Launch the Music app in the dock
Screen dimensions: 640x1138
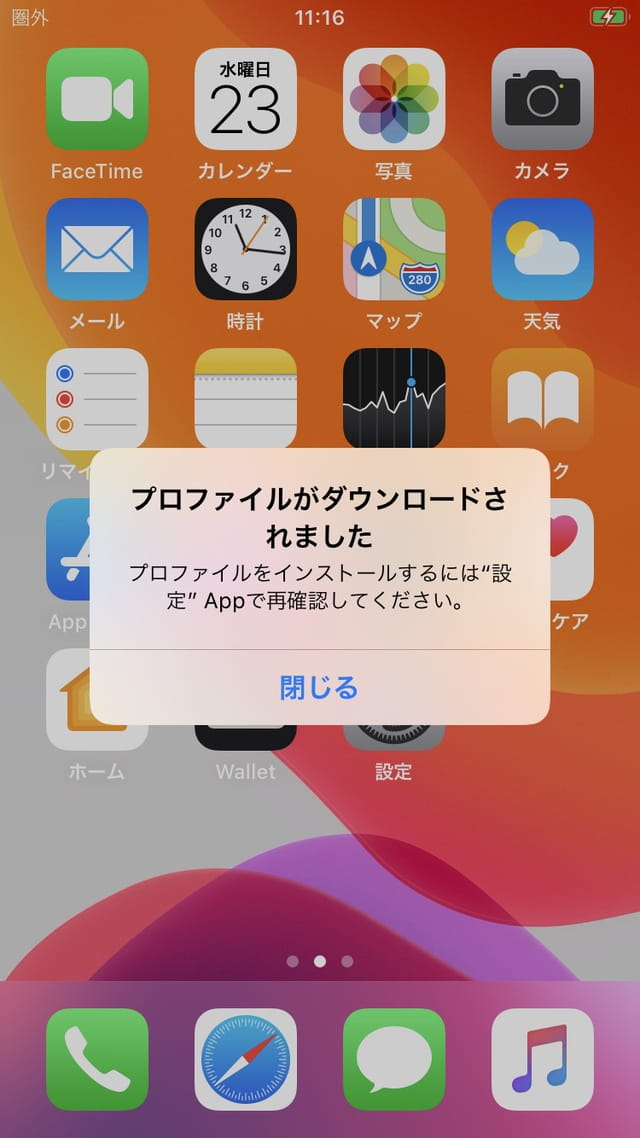[x=542, y=1059]
